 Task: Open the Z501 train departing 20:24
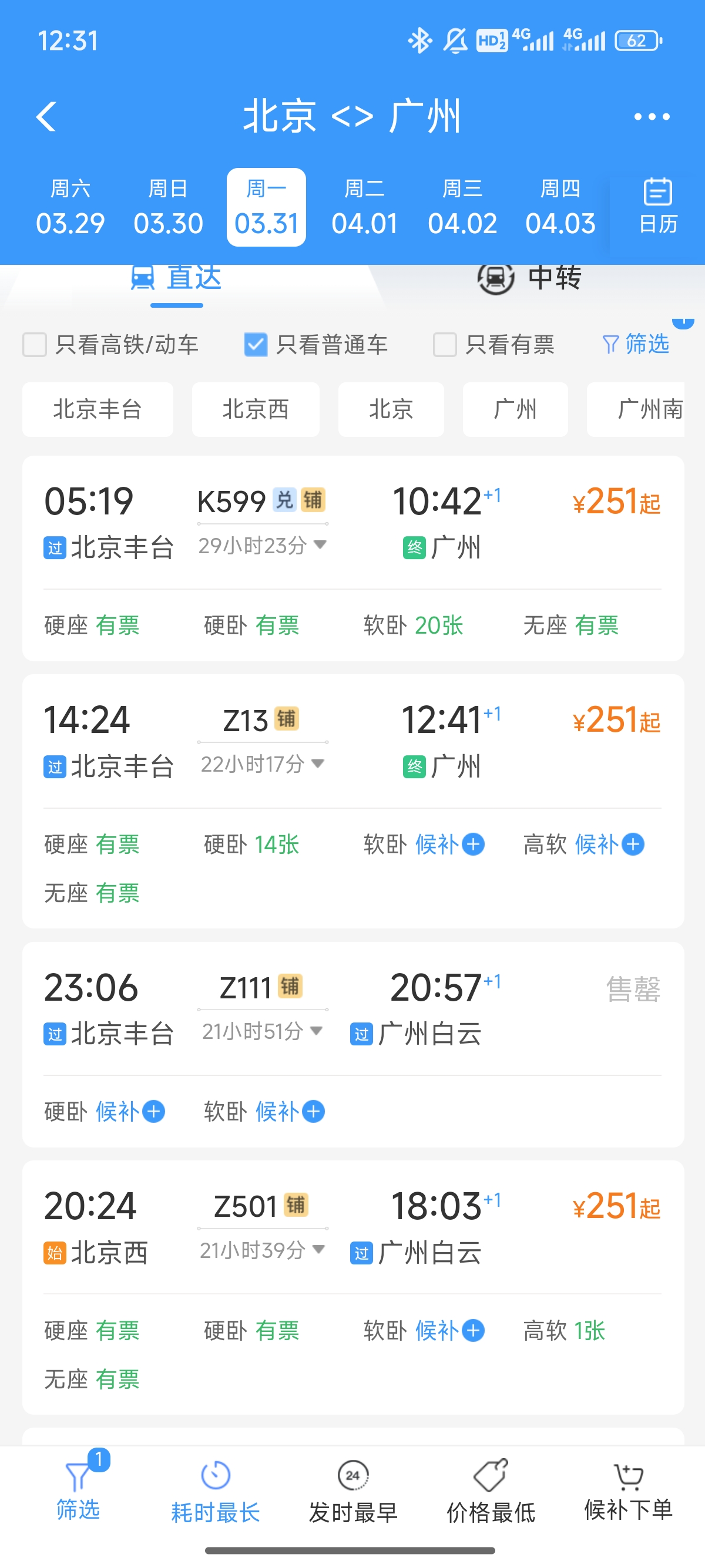pos(353,1287)
